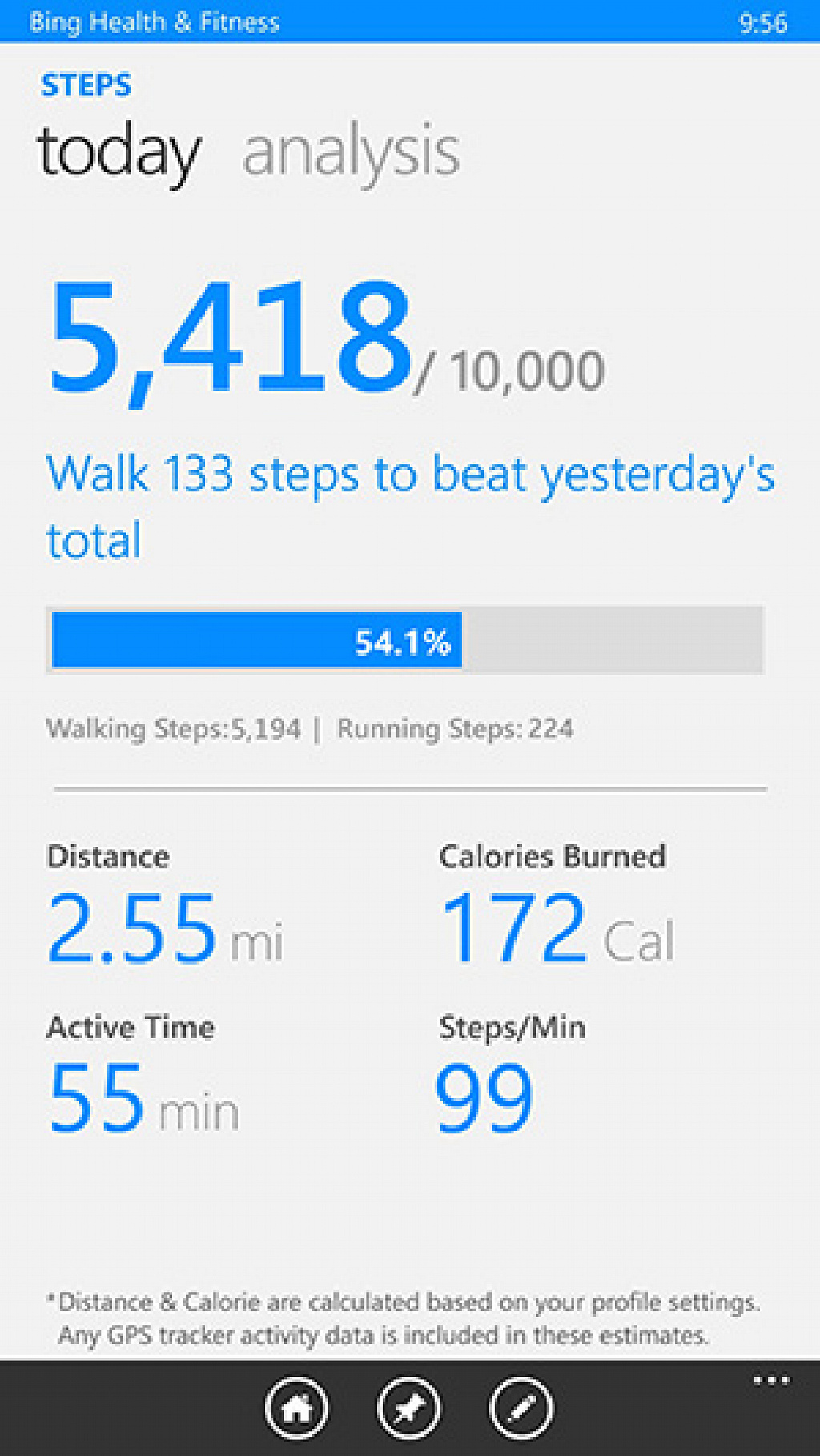
Task: Open the edit pencil icon
Action: pyautogui.click(x=521, y=1408)
